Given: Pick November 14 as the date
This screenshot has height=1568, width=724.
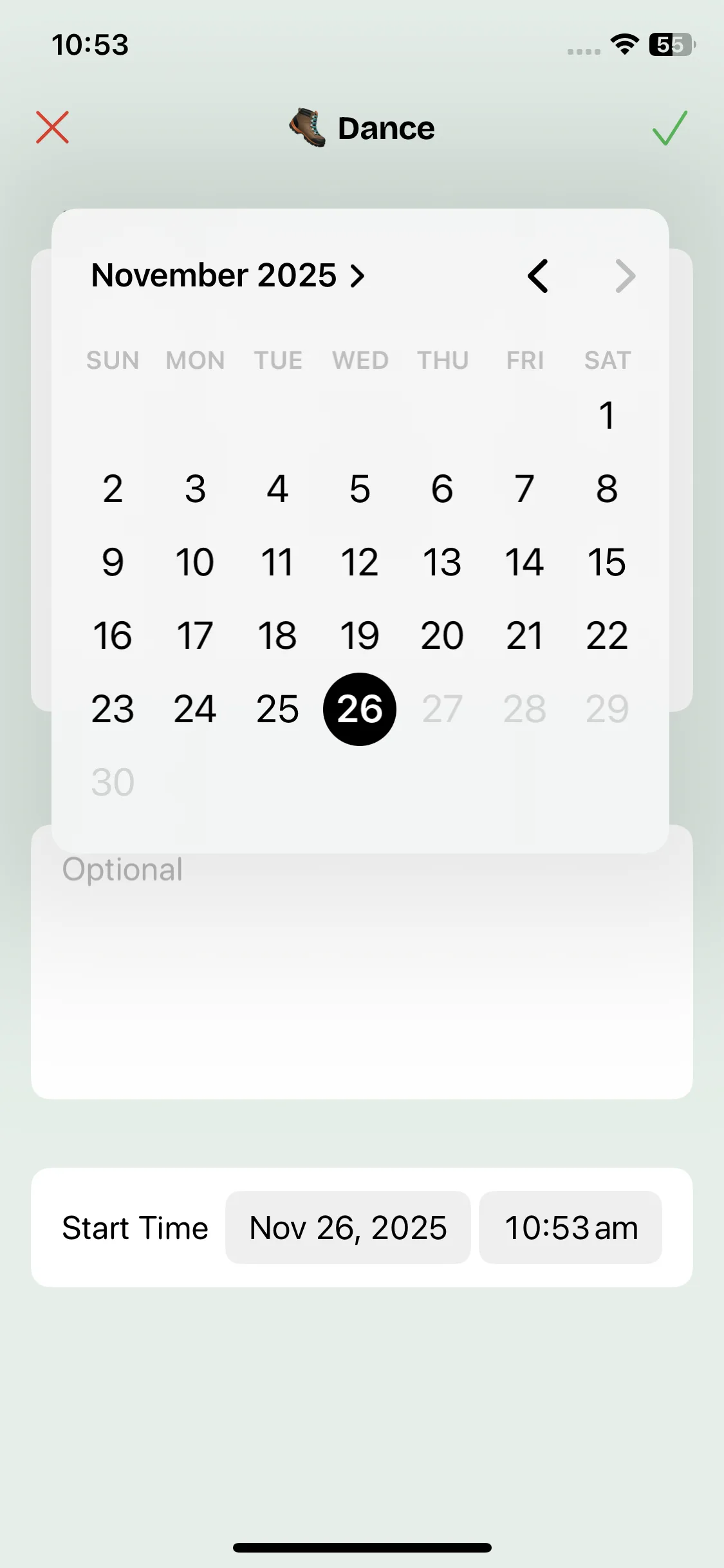Looking at the screenshot, I should pyautogui.click(x=524, y=562).
